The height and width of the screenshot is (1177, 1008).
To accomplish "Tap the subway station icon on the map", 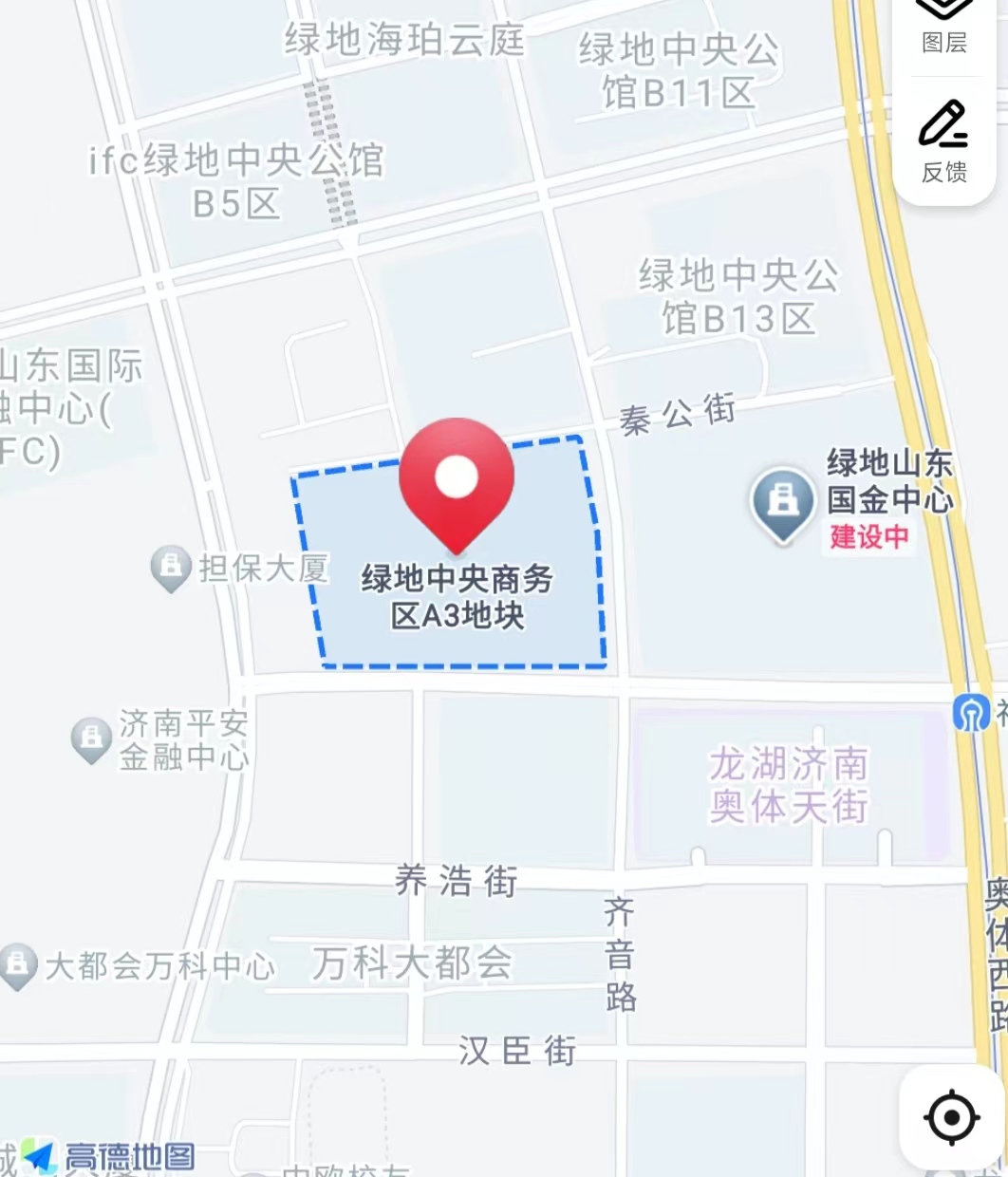I will tap(970, 713).
